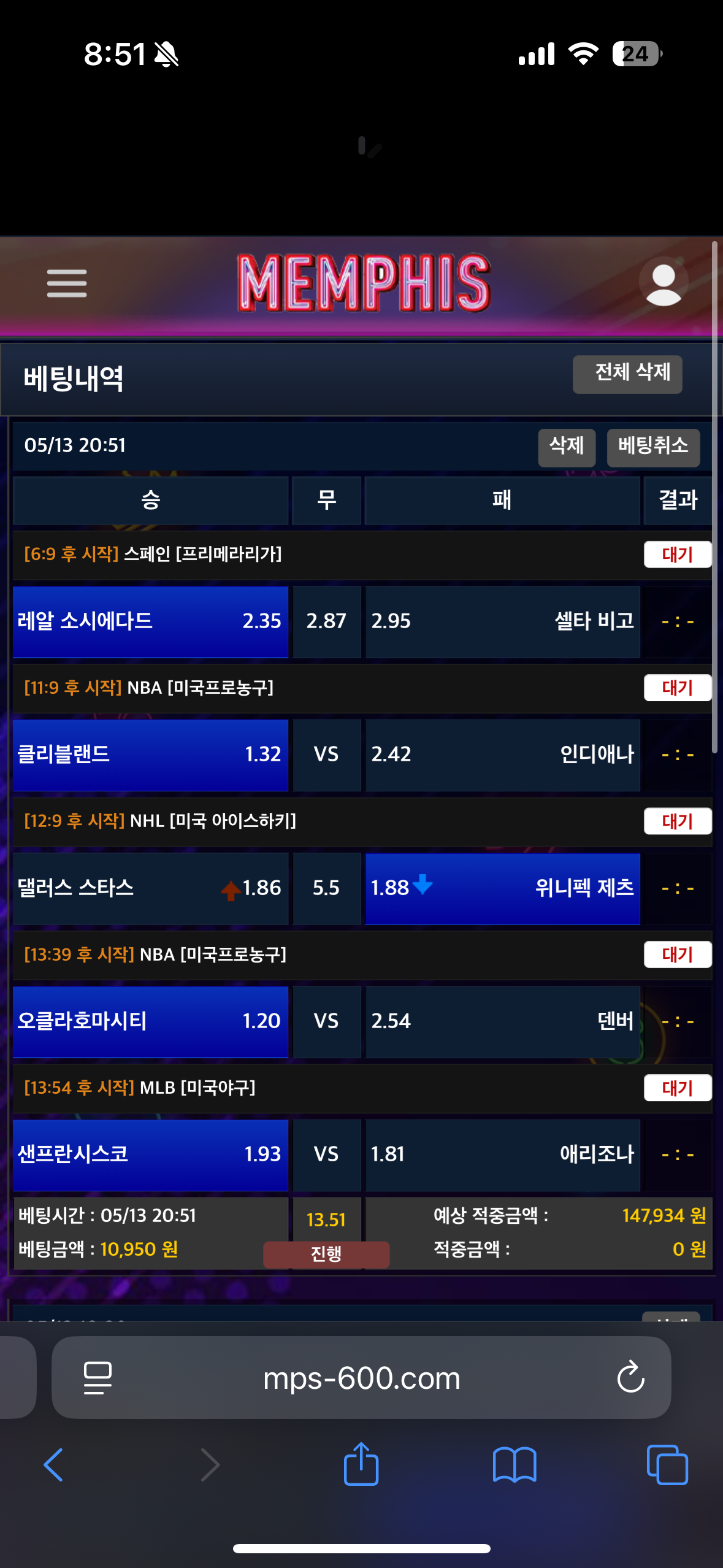Delete the 05/13 20:51 bet slip

(566, 447)
